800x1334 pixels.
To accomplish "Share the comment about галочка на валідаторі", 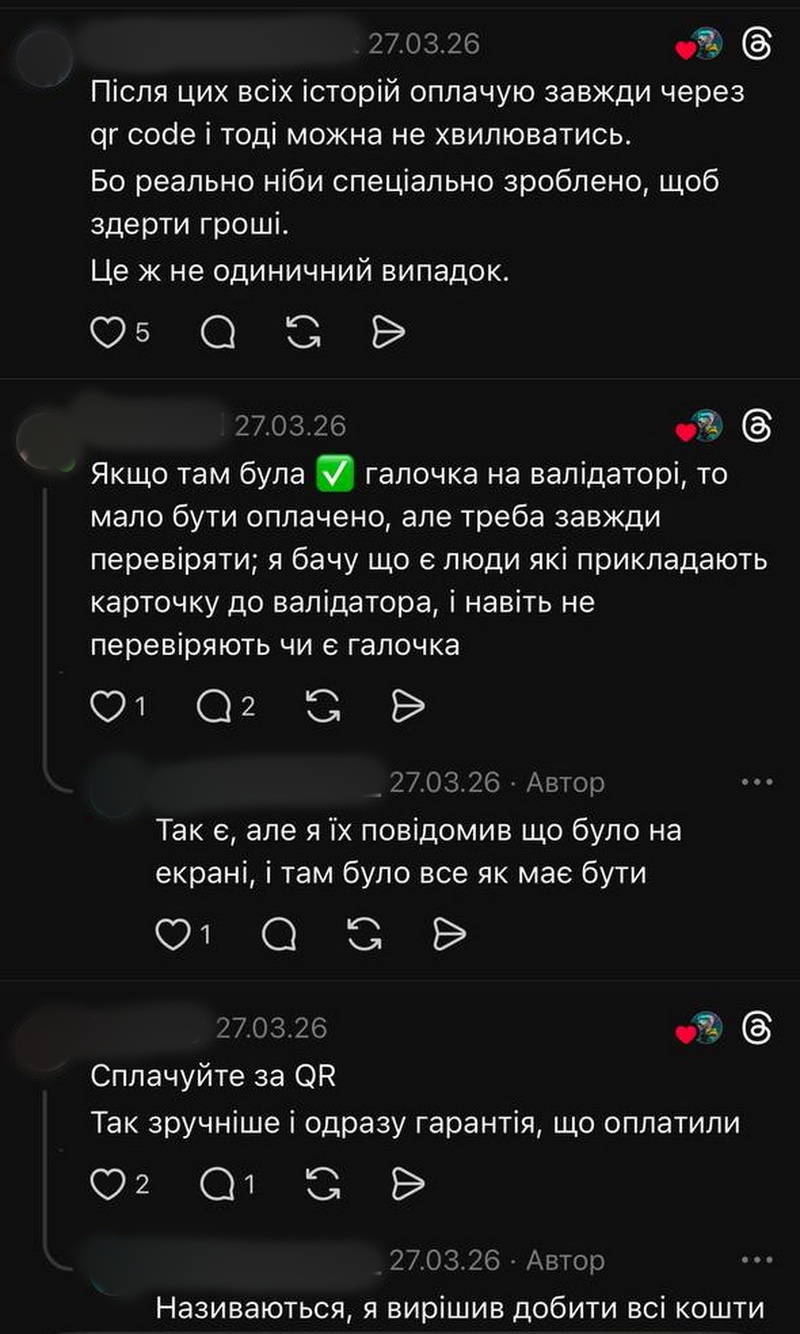I will tap(407, 707).
